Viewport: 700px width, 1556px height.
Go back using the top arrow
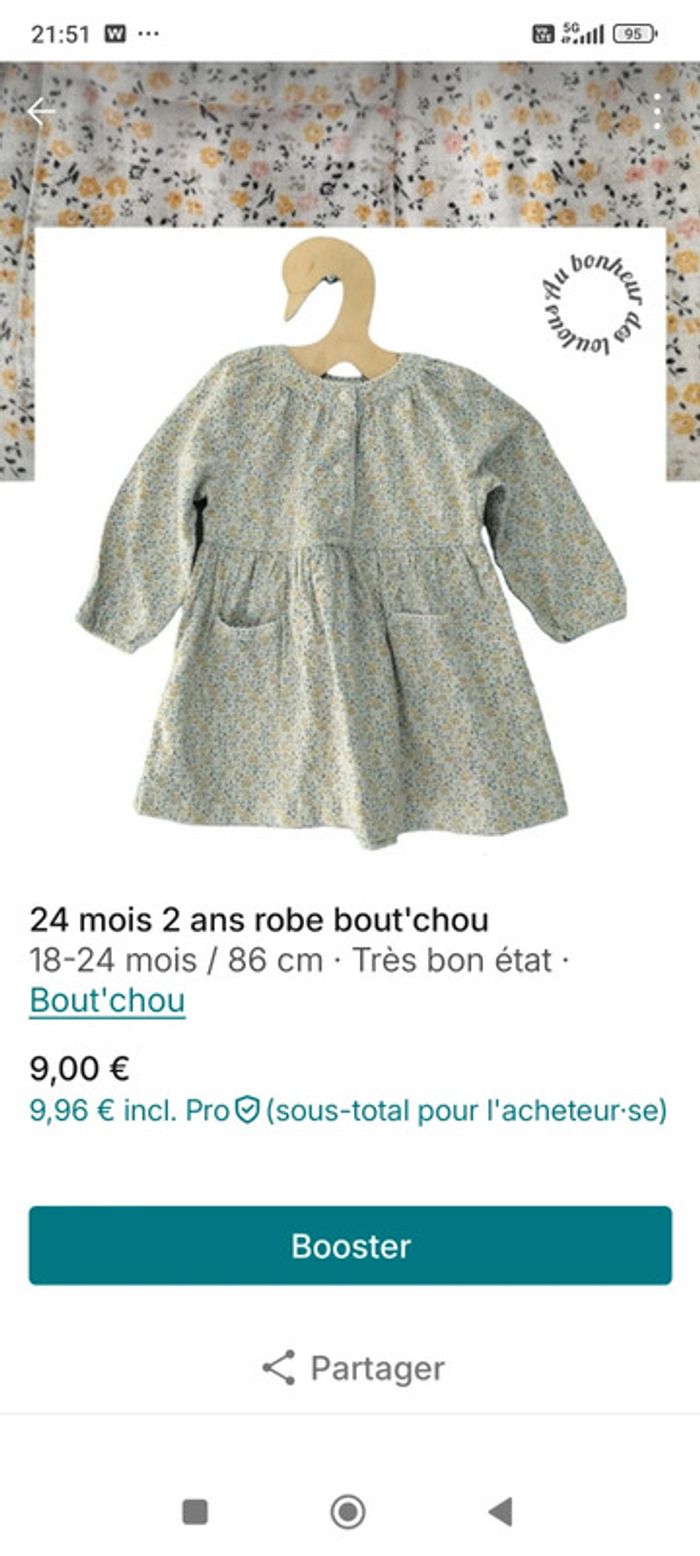(41, 112)
